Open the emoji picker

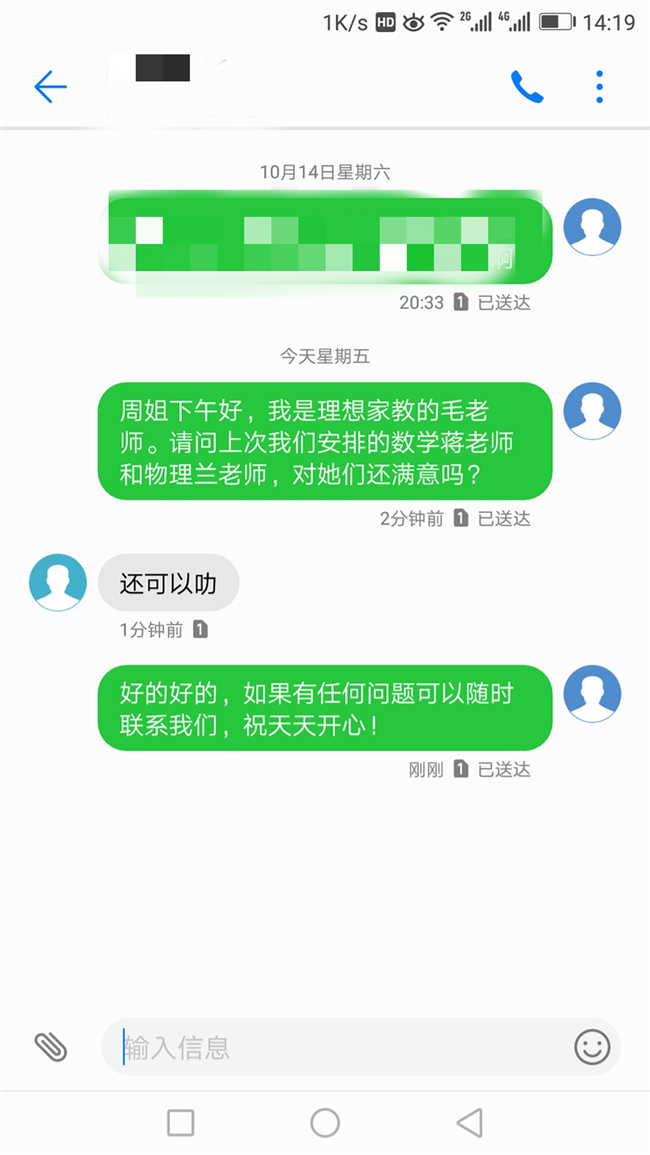[x=592, y=1047]
